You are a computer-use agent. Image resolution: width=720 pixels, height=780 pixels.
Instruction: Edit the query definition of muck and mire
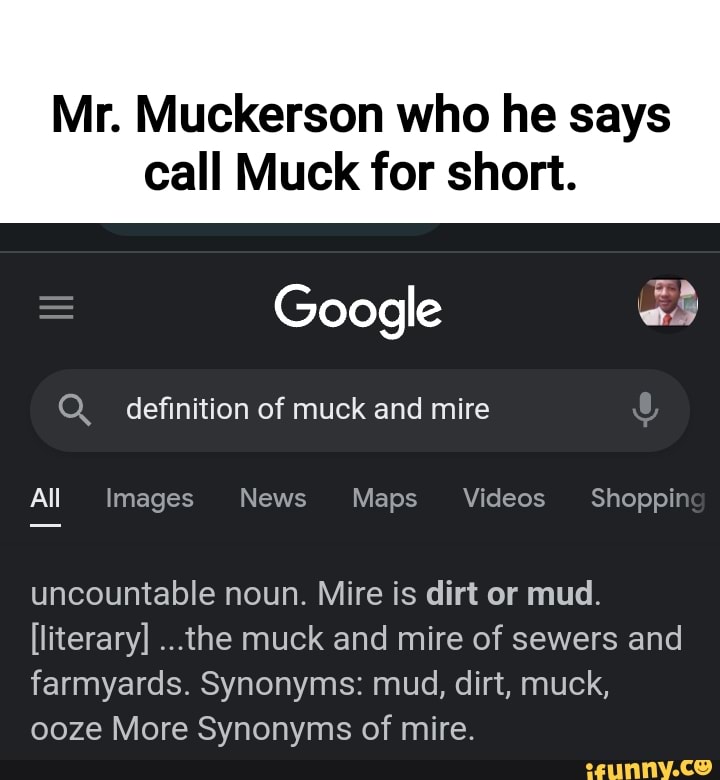pos(306,409)
